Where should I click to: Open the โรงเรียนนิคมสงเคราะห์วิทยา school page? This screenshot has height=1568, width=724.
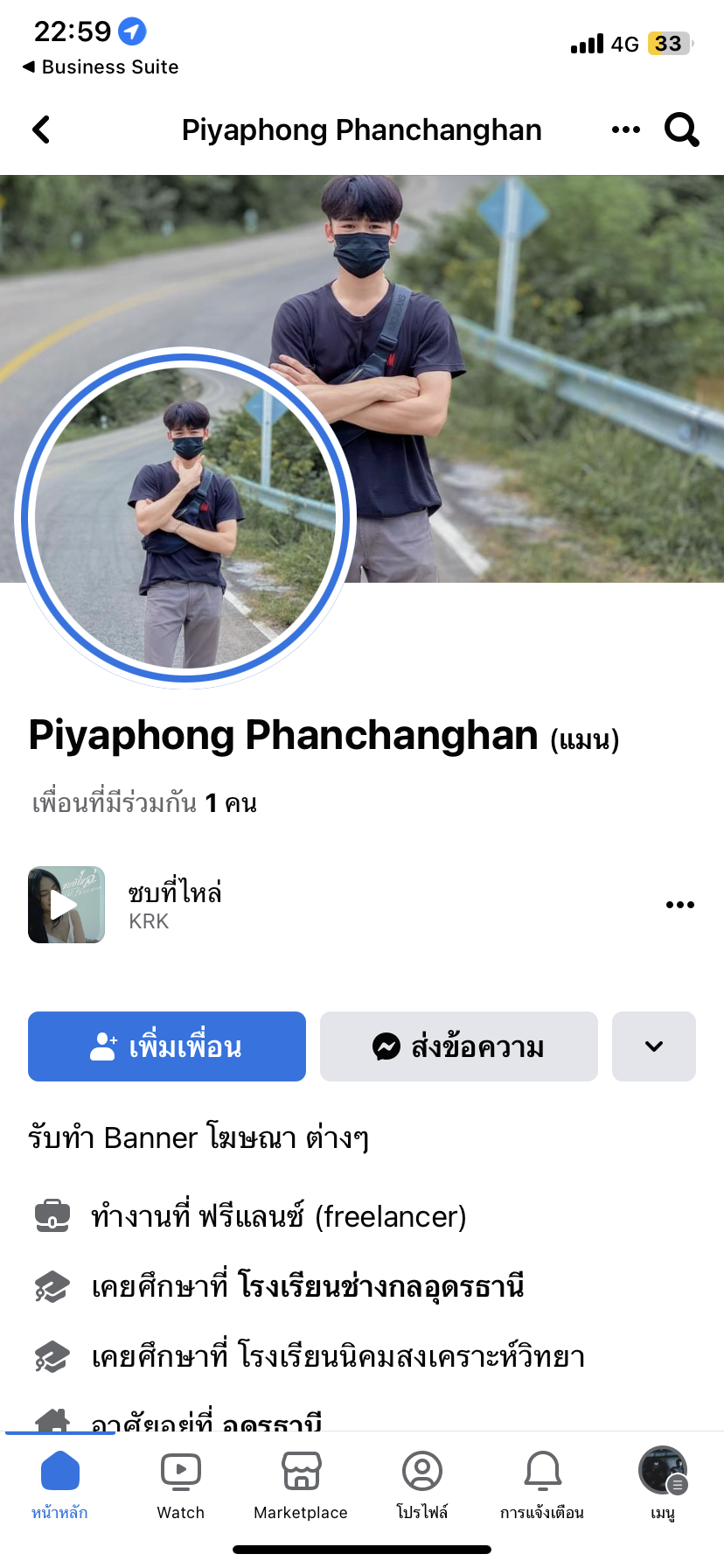tap(411, 1356)
